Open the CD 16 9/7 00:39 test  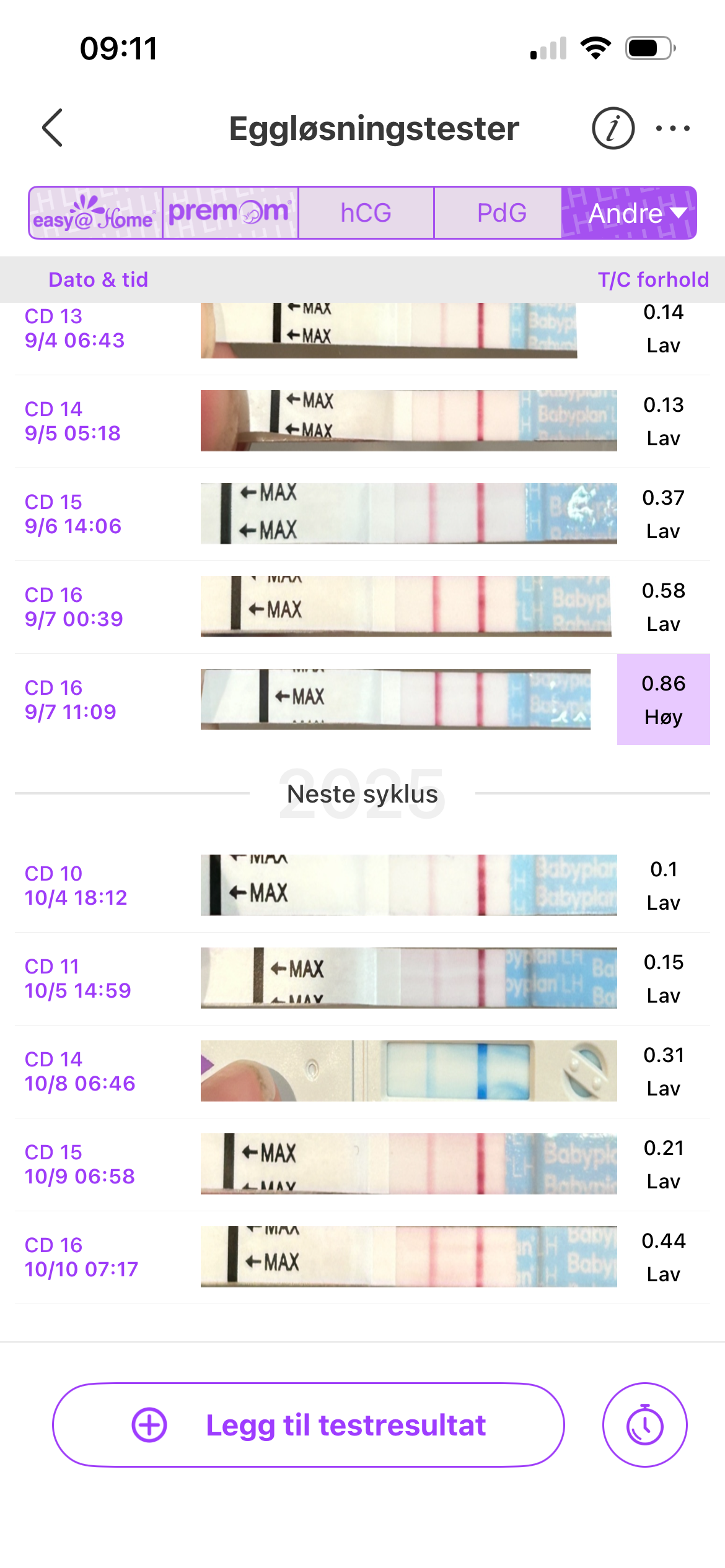click(362, 607)
